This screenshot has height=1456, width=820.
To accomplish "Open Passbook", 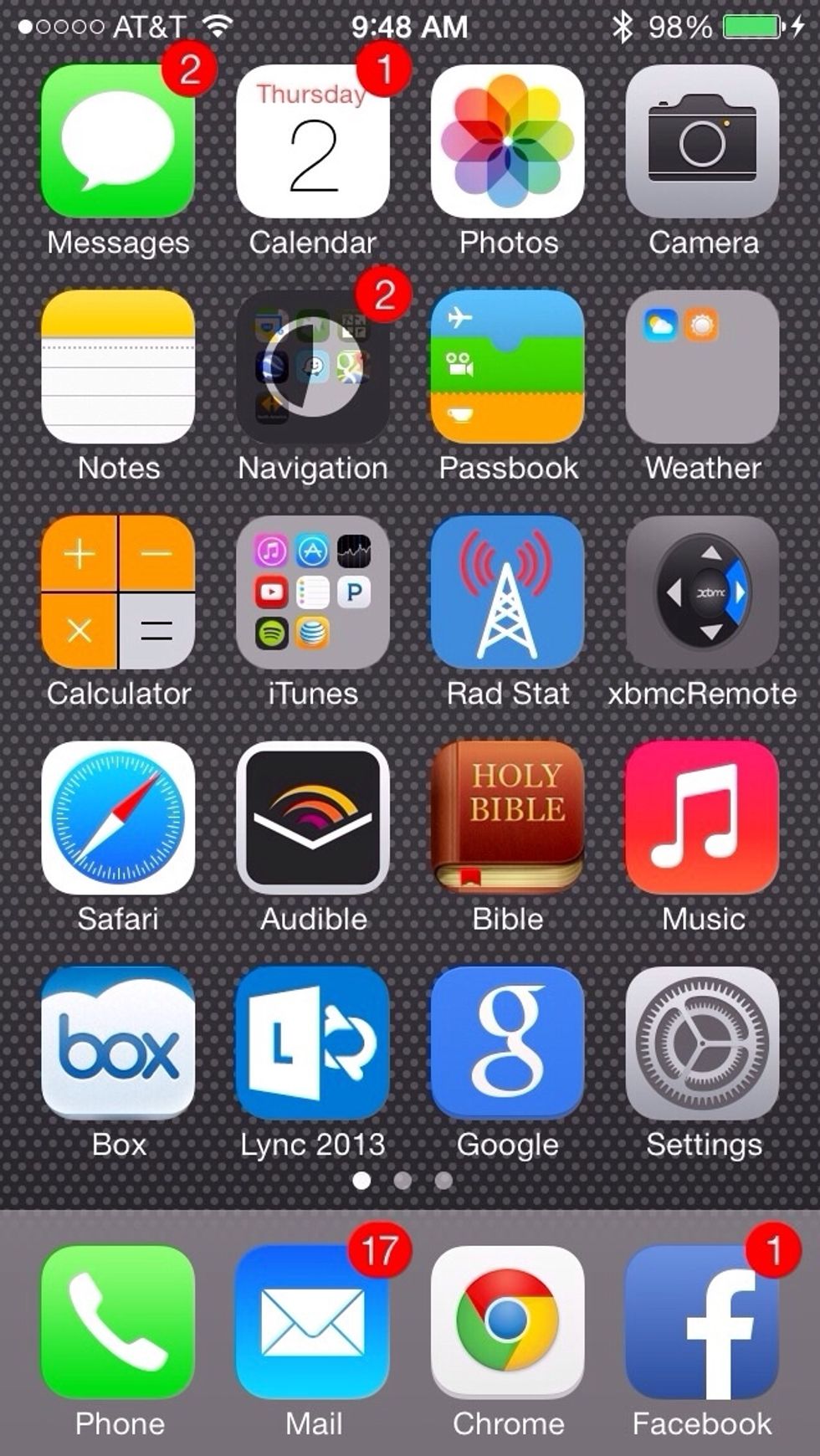I will 507,368.
